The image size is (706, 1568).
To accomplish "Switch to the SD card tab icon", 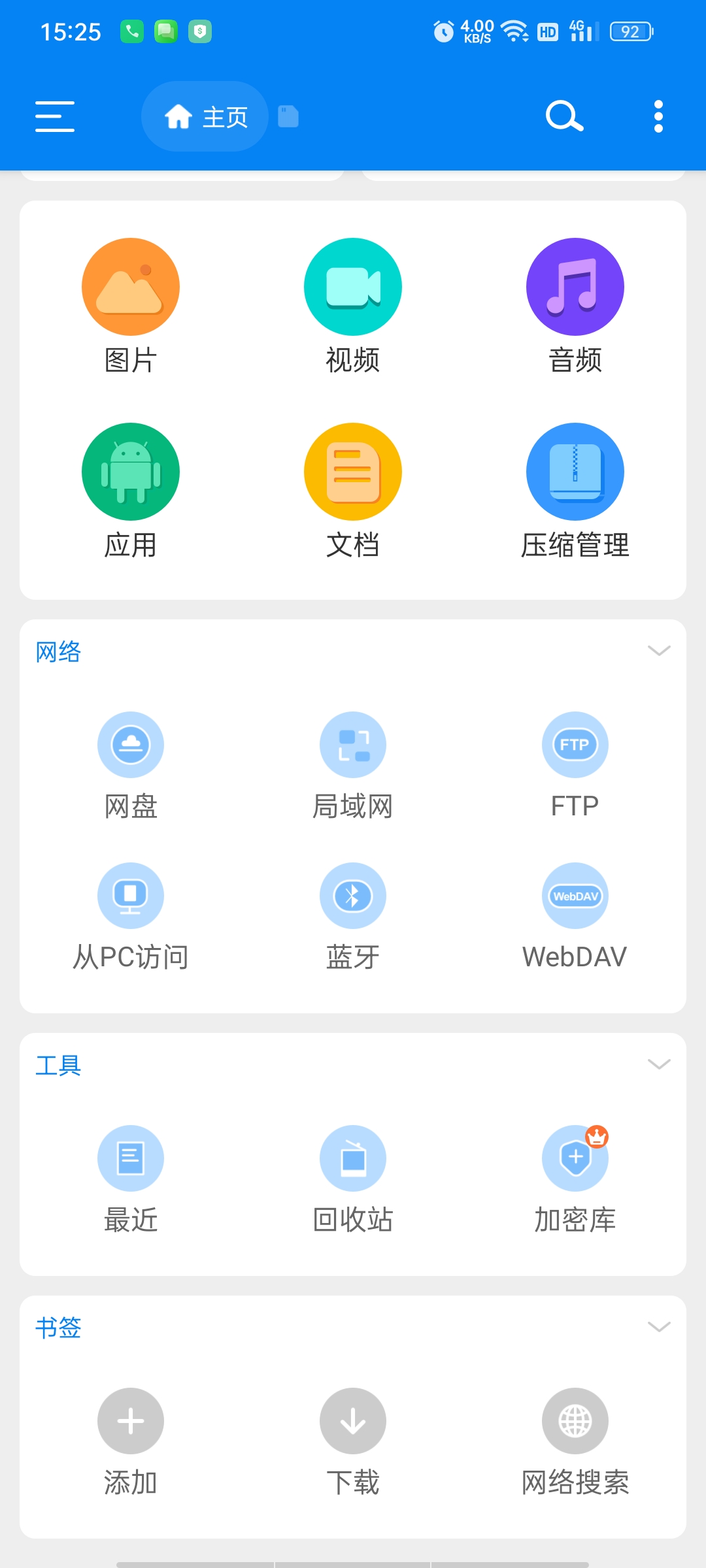I will click(x=288, y=116).
